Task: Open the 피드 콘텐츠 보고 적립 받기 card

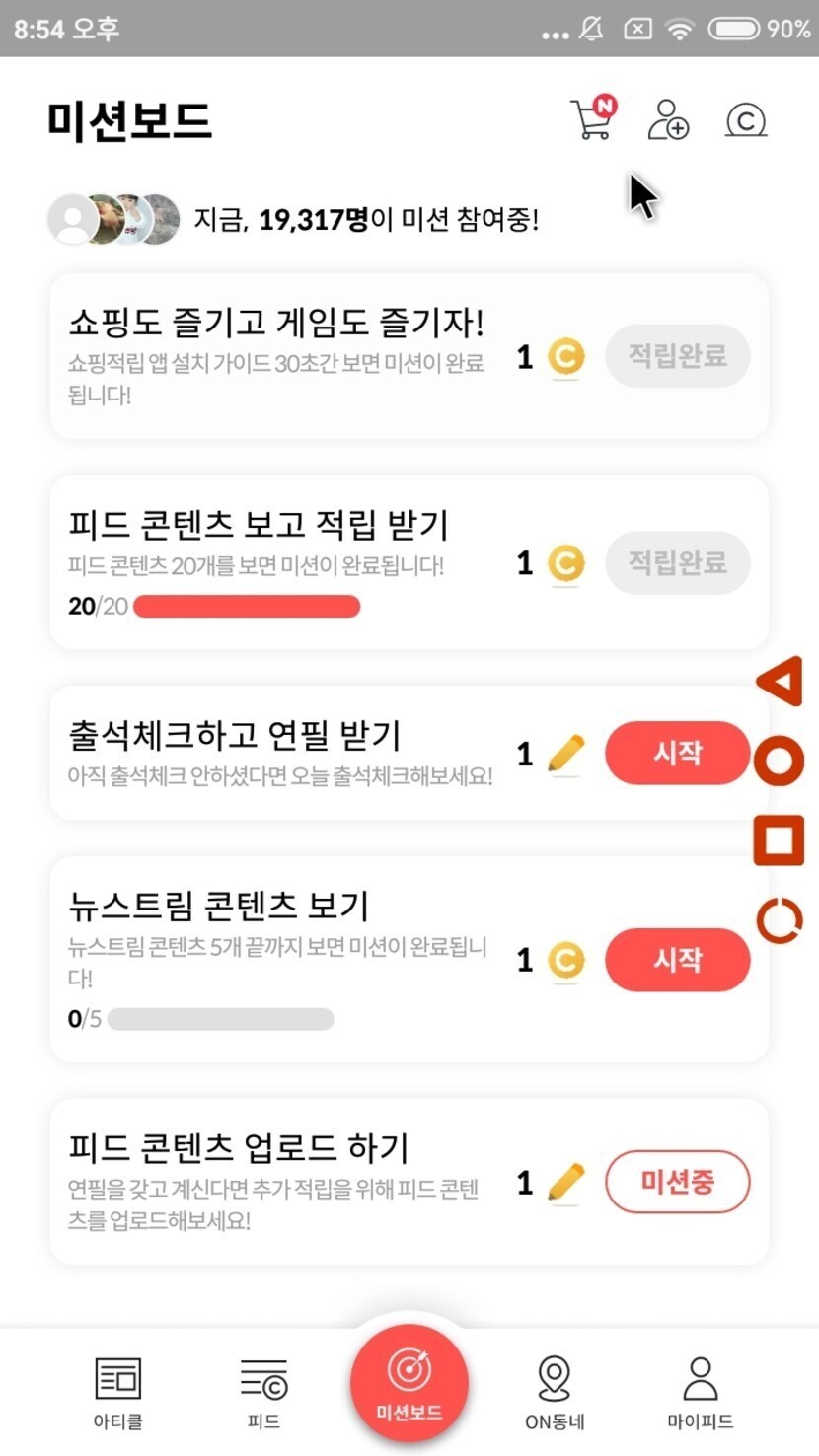Action: (x=276, y=560)
